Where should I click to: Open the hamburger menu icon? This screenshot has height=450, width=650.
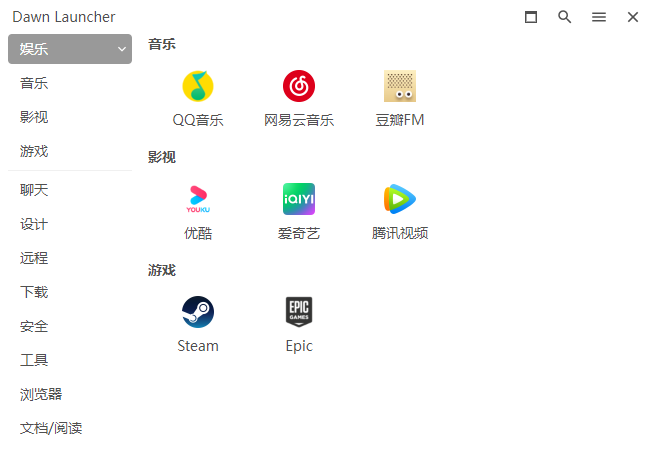(x=599, y=17)
